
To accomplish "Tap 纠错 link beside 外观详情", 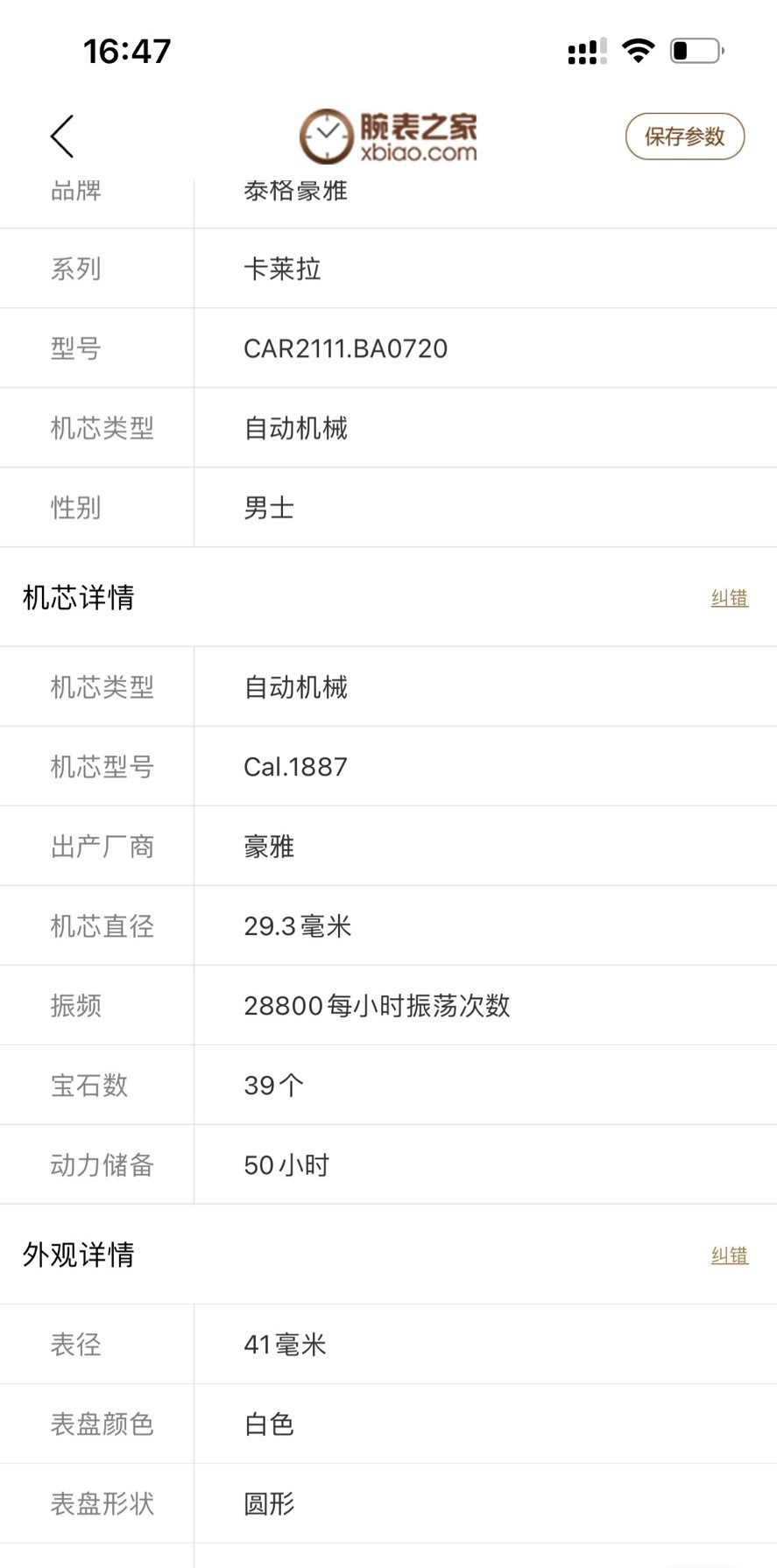I will pos(729,1255).
